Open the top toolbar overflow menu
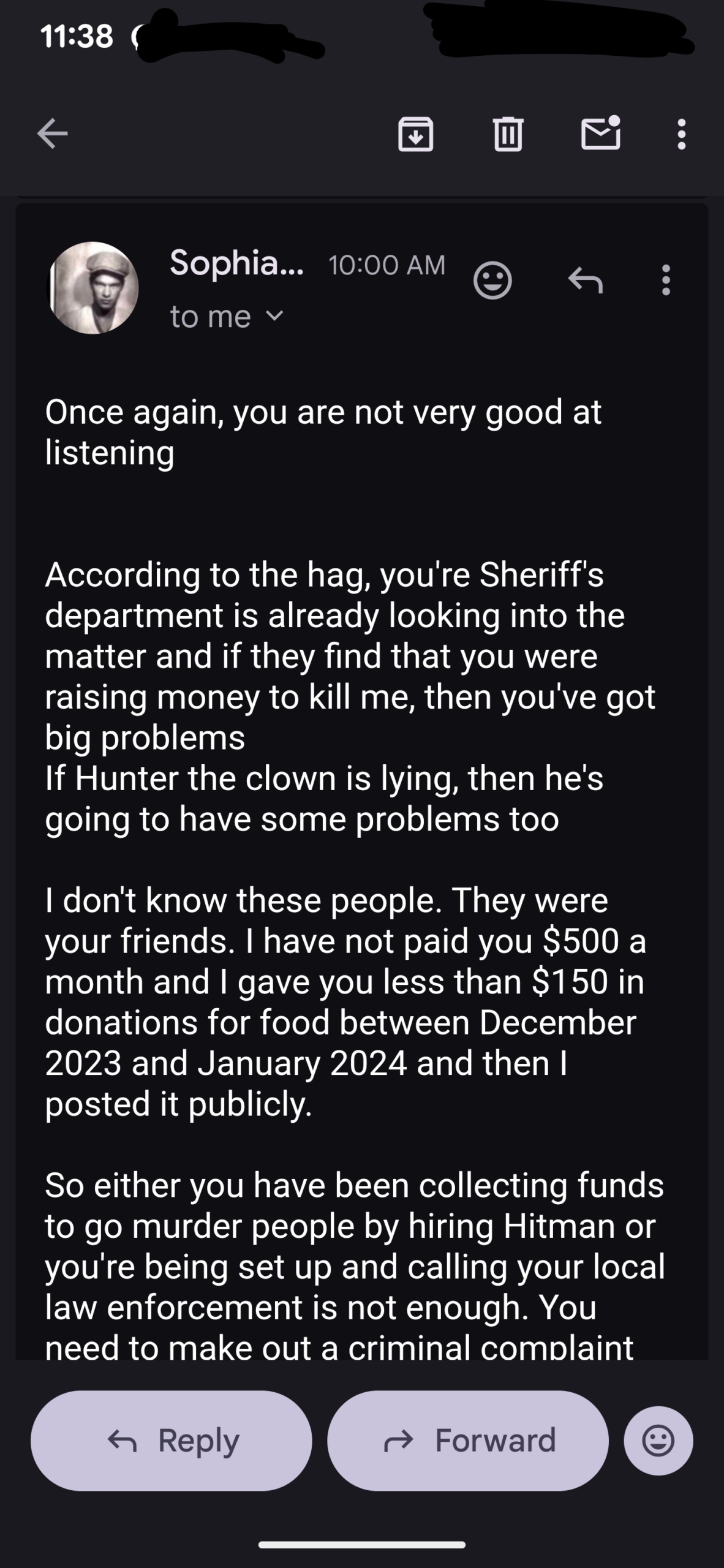The width and height of the screenshot is (724, 1568). tap(681, 134)
